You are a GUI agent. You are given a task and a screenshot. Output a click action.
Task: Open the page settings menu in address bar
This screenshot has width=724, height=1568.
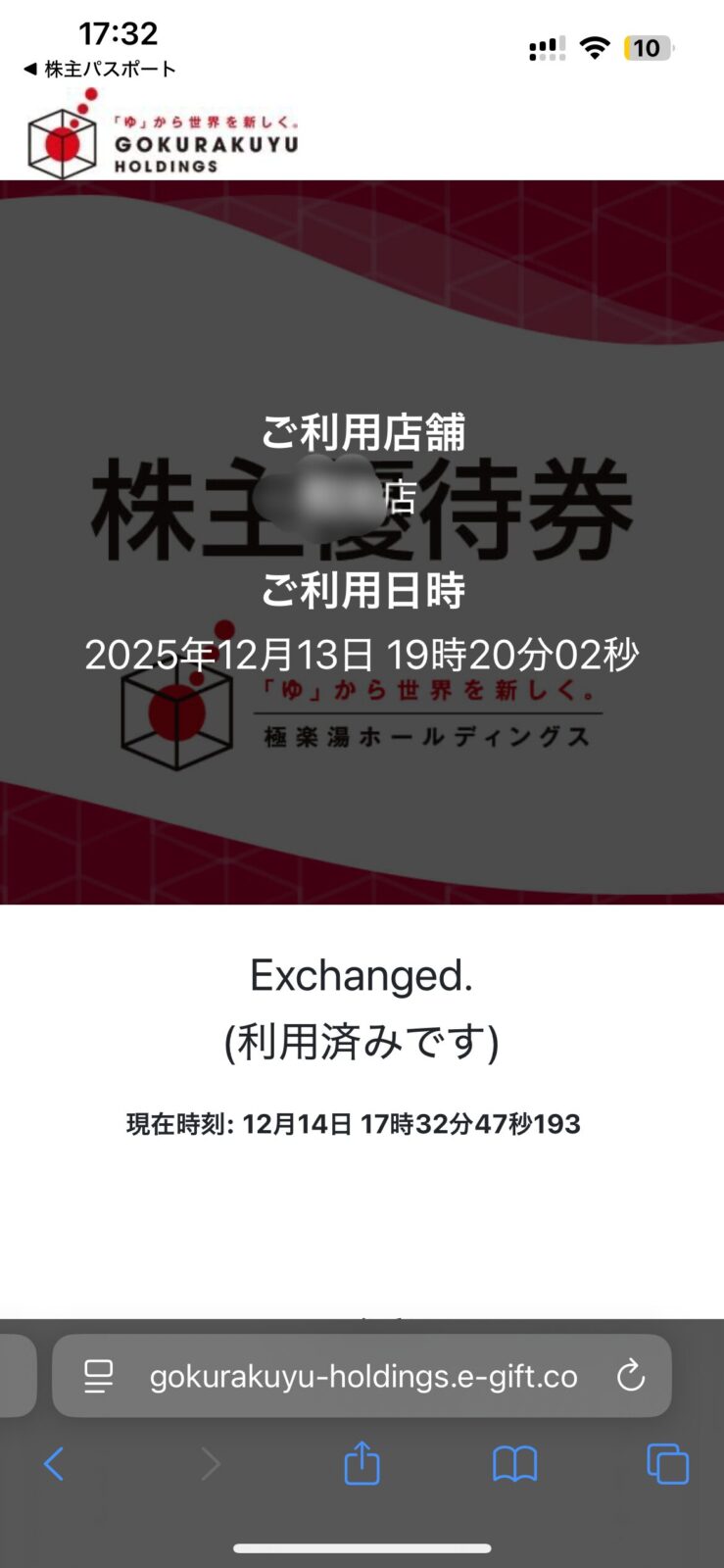[99, 1377]
